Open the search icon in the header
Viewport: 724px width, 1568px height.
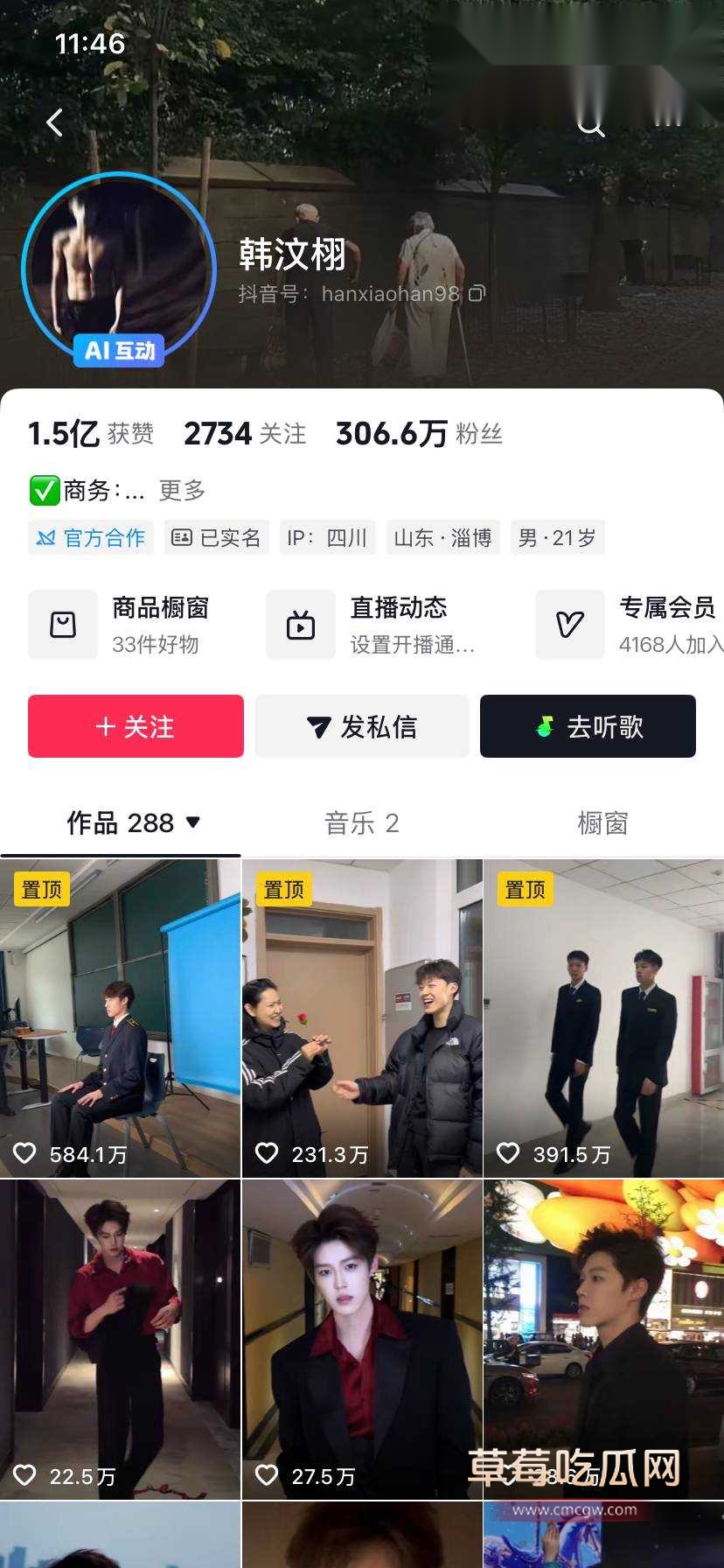(x=591, y=124)
